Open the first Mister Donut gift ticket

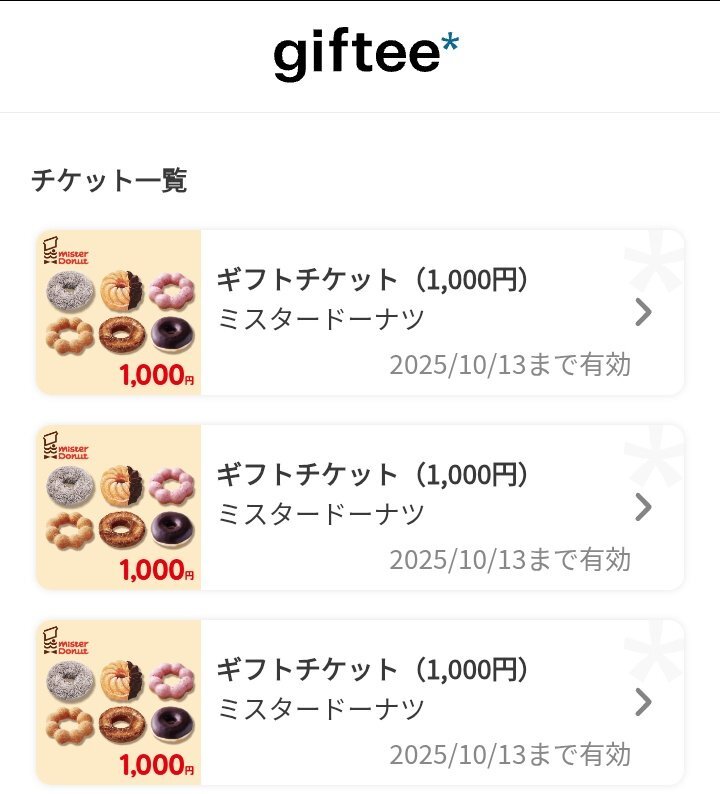360,312
